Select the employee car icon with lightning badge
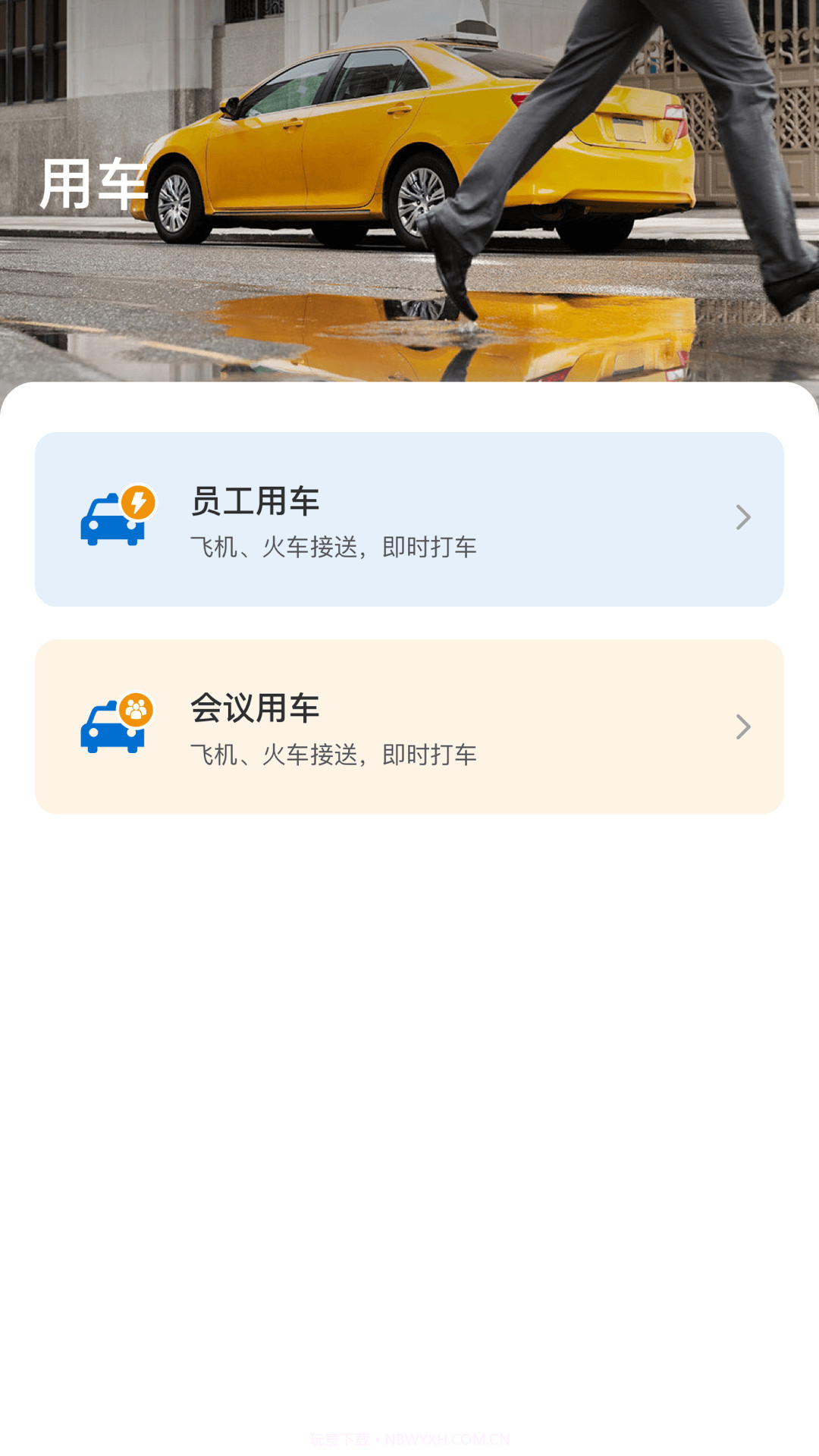The height and width of the screenshot is (1456, 819). [115, 516]
